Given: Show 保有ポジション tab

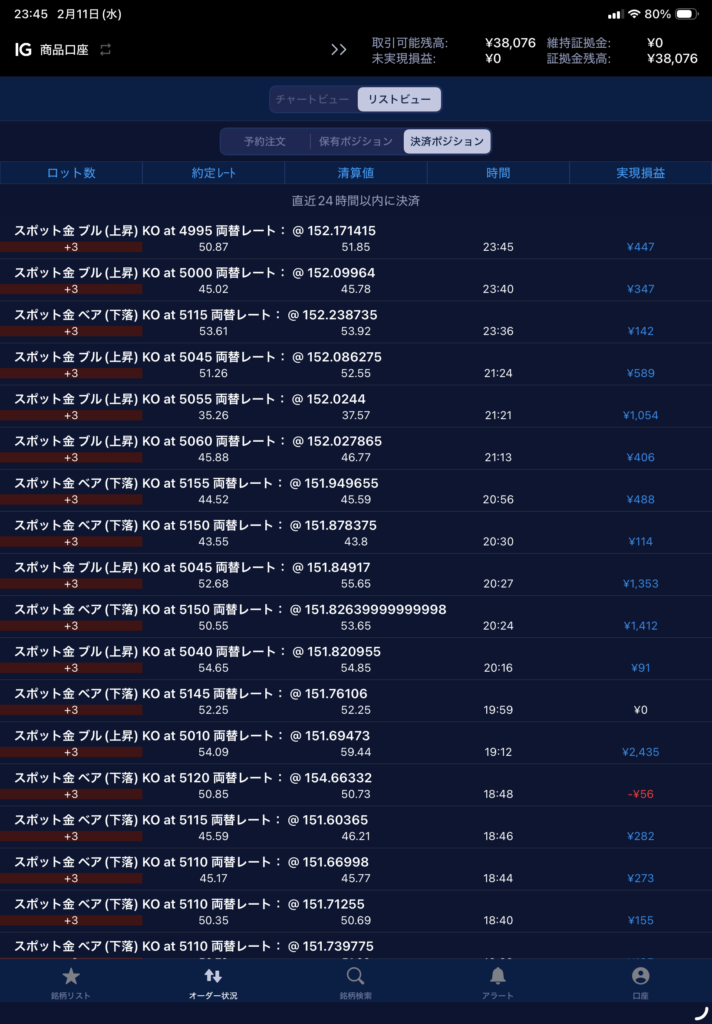Looking at the screenshot, I should click(356, 141).
